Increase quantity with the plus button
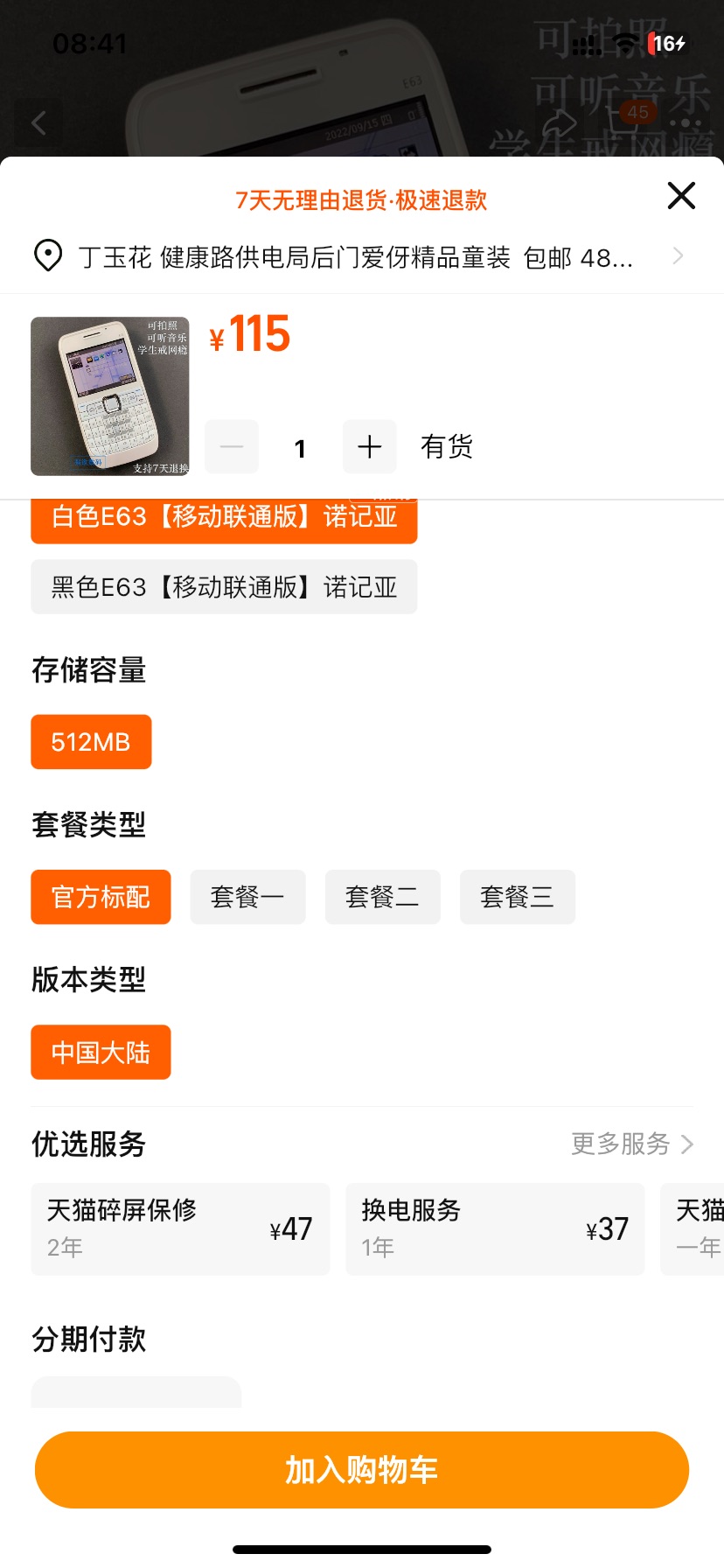Screen dimensions: 724x1568 point(369,446)
